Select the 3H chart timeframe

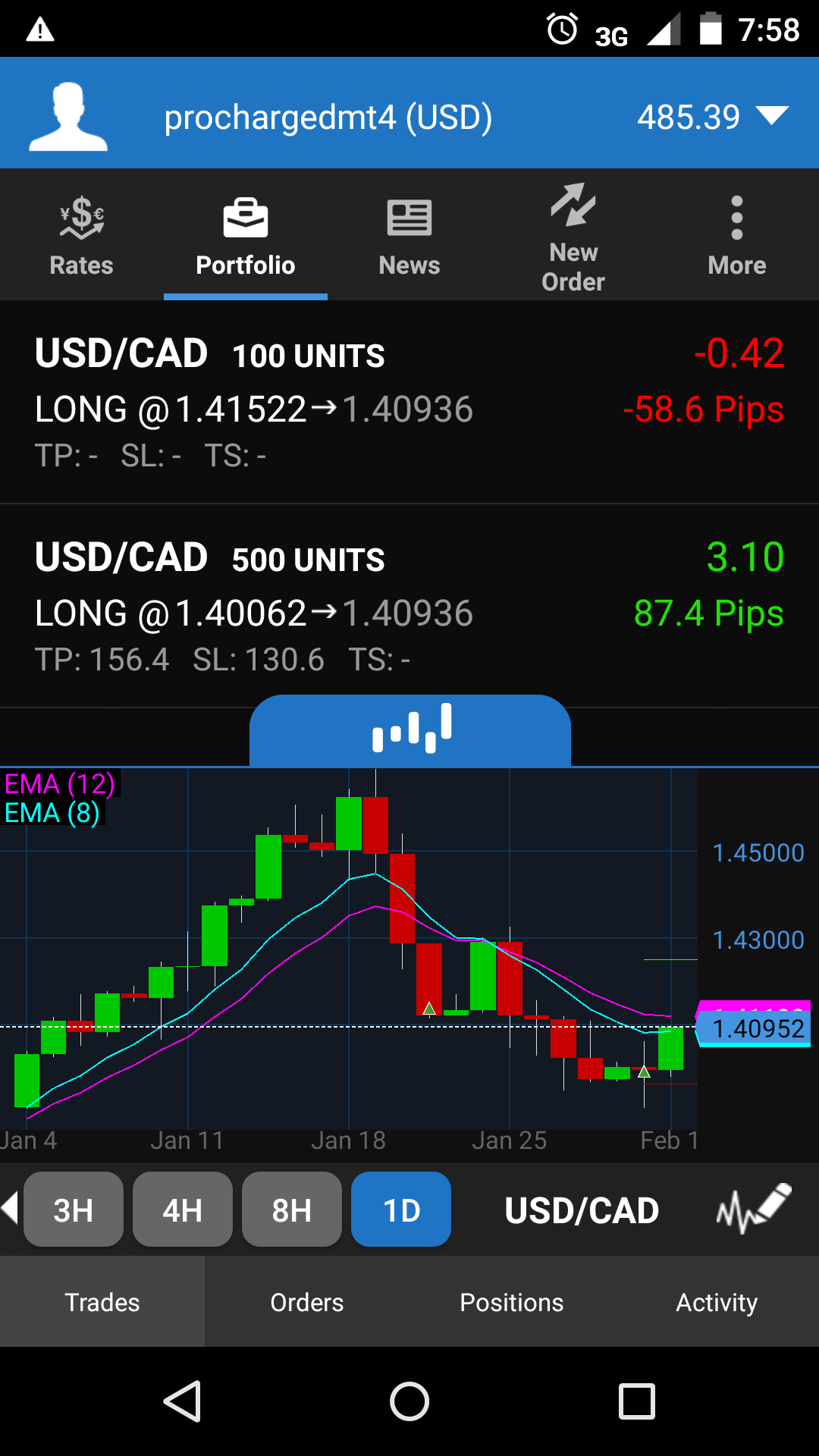pos(74,1210)
